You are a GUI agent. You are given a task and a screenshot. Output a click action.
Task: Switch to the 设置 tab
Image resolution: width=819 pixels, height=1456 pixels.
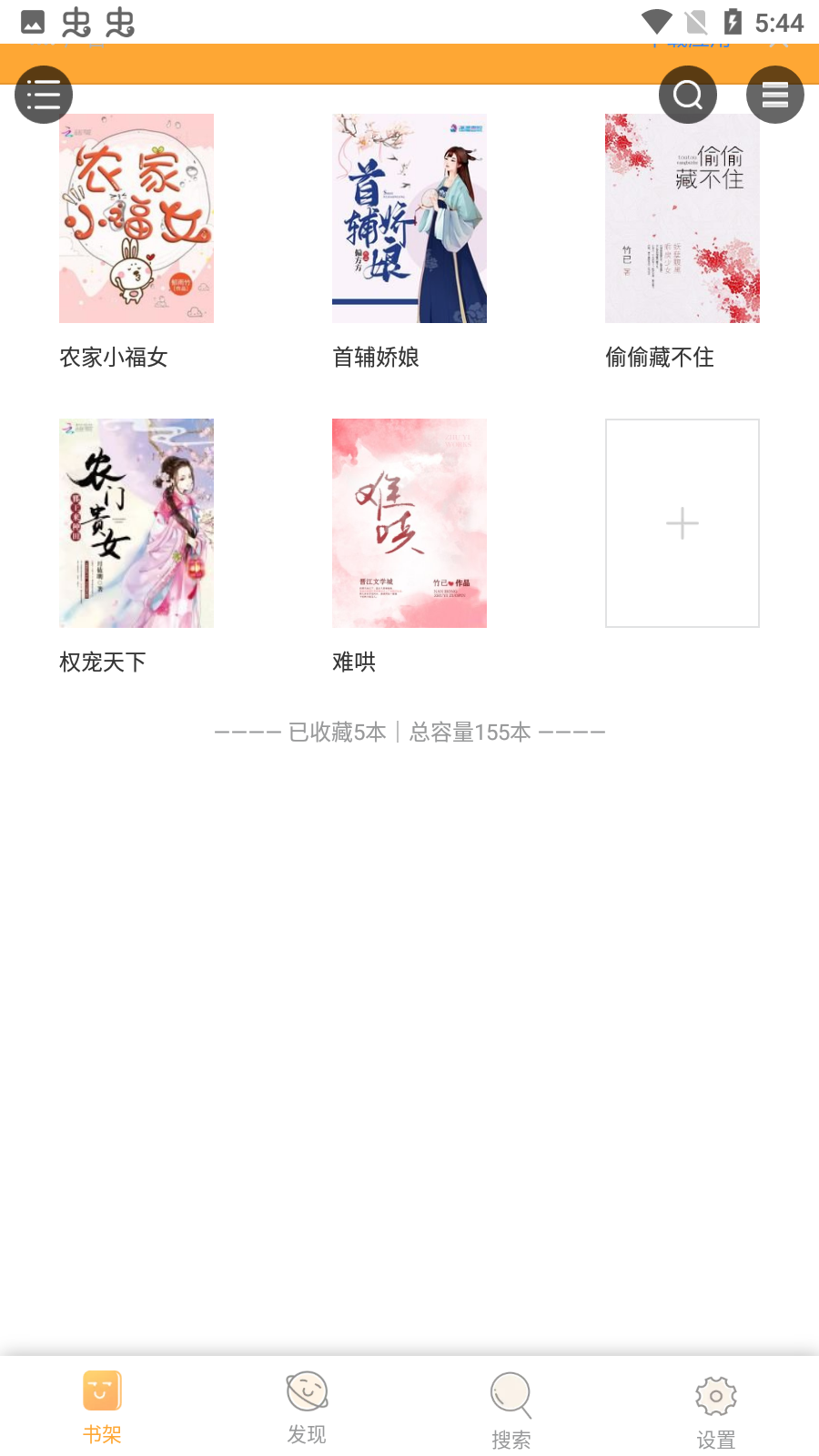tap(716, 1407)
